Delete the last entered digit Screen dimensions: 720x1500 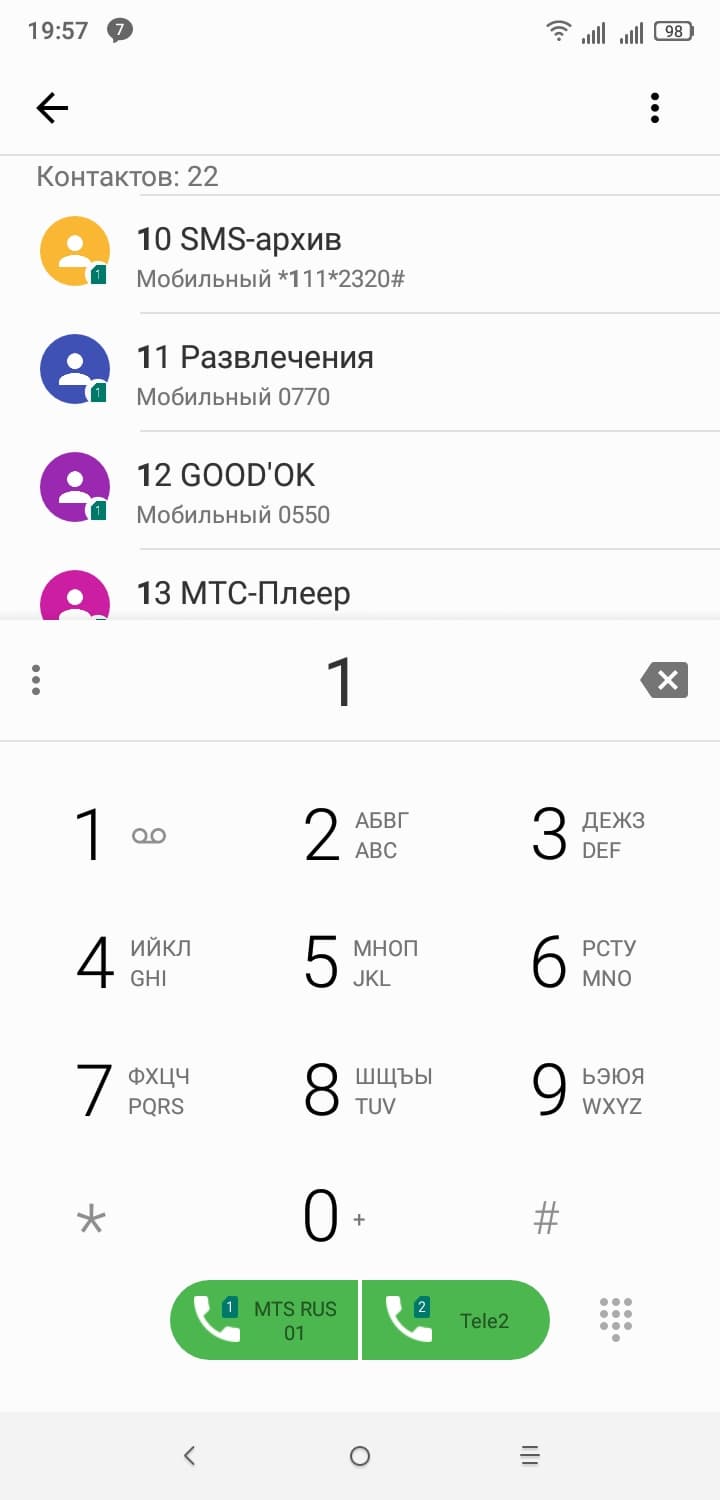click(664, 681)
